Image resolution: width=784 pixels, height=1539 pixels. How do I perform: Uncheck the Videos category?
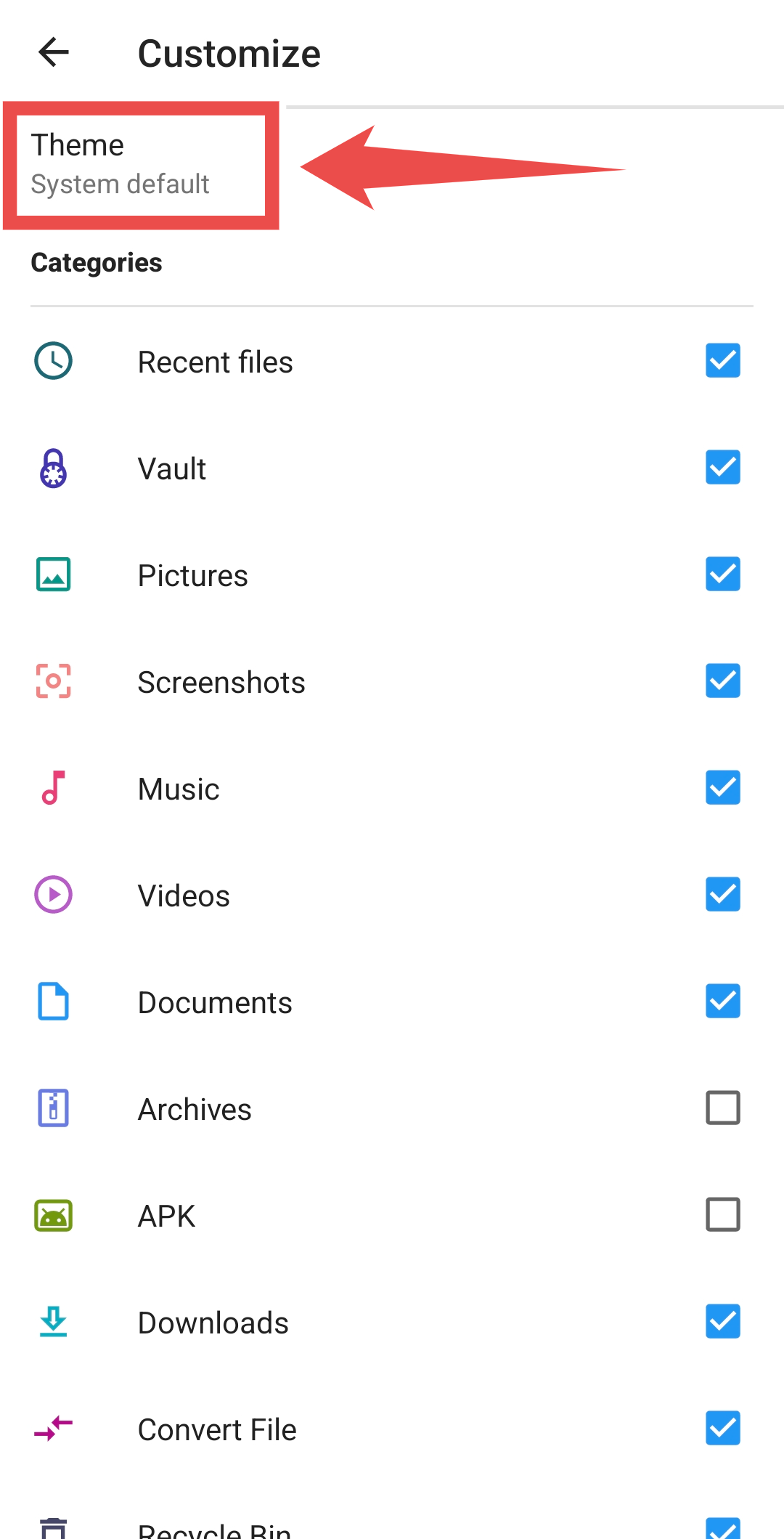click(722, 895)
